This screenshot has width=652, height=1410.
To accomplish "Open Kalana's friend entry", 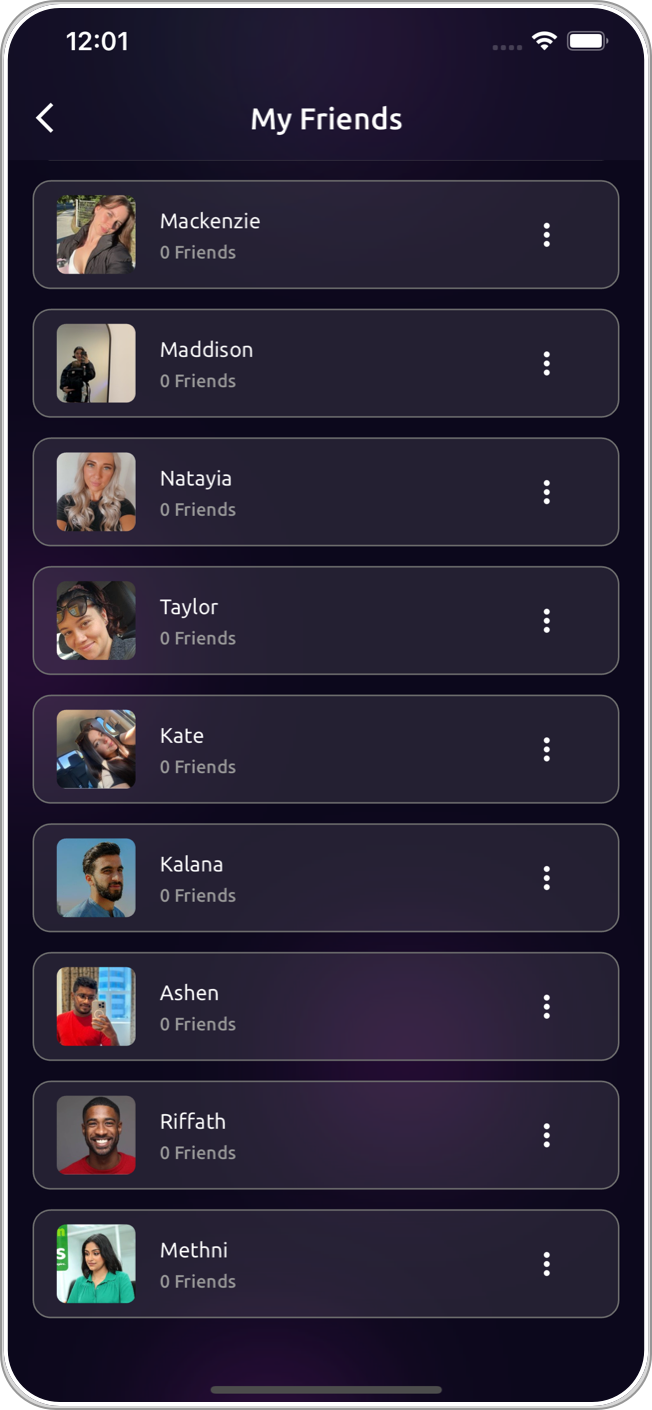I will pos(300,878).
